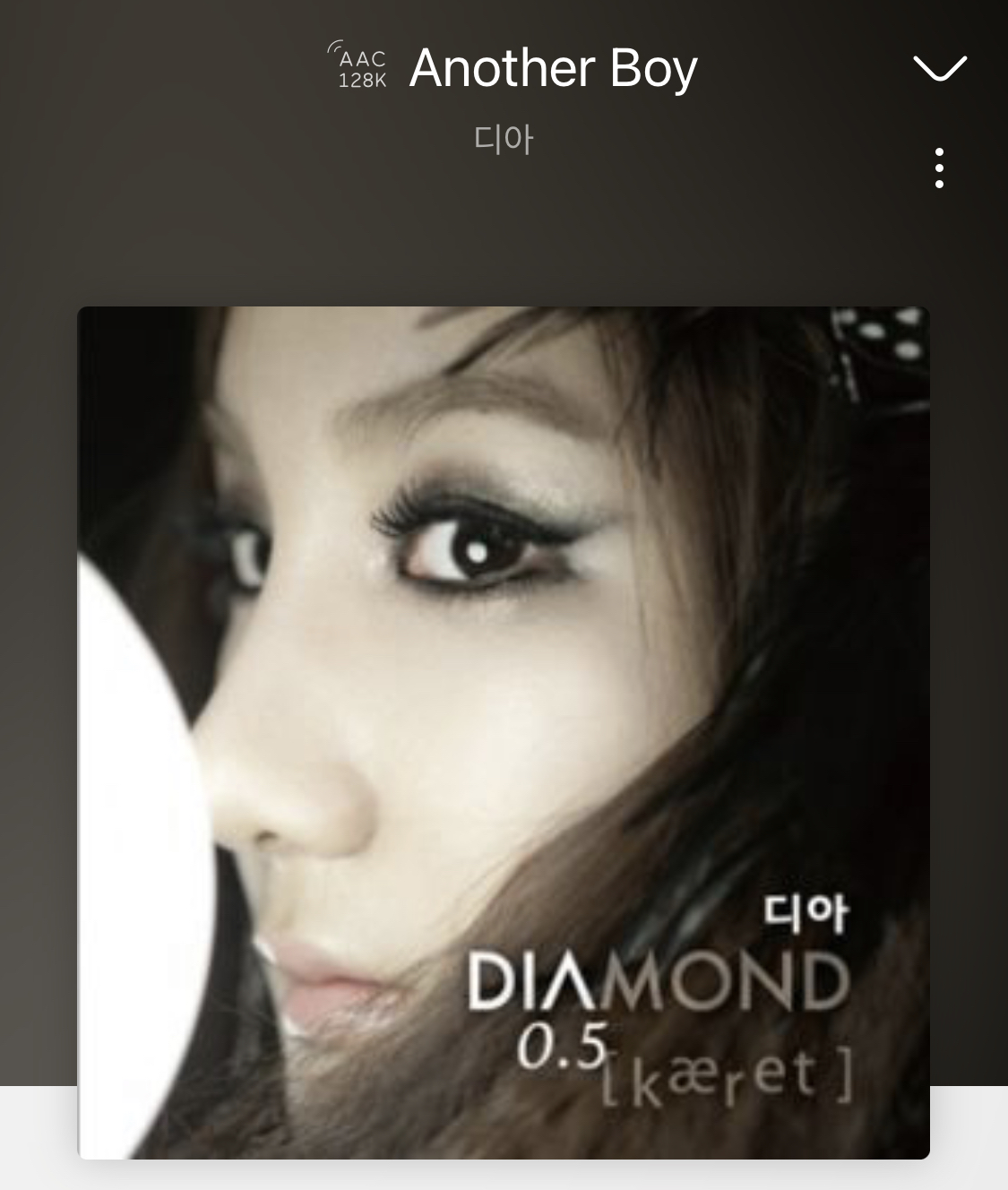Open the DIAMOND 0.5 album art
The height and width of the screenshot is (1190, 1008).
[504, 732]
